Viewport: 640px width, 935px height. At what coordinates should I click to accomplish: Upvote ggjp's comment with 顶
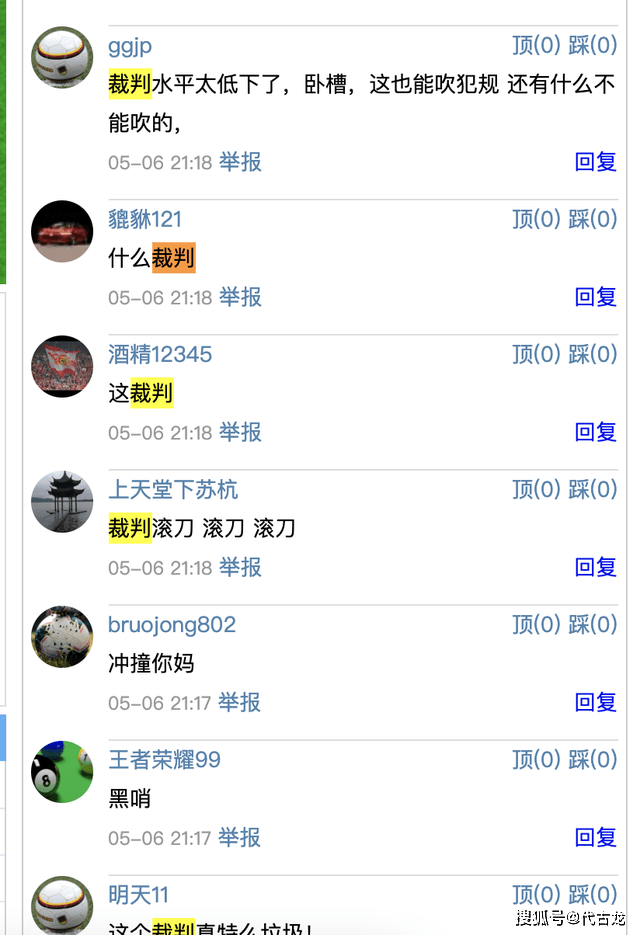[536, 46]
